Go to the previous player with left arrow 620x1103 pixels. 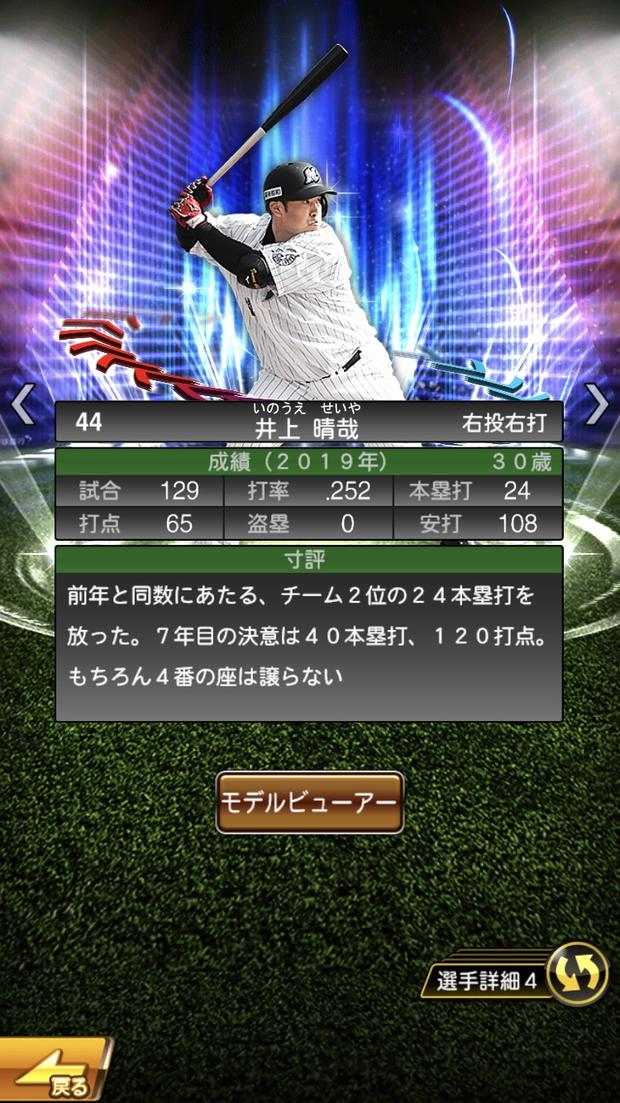(23, 404)
